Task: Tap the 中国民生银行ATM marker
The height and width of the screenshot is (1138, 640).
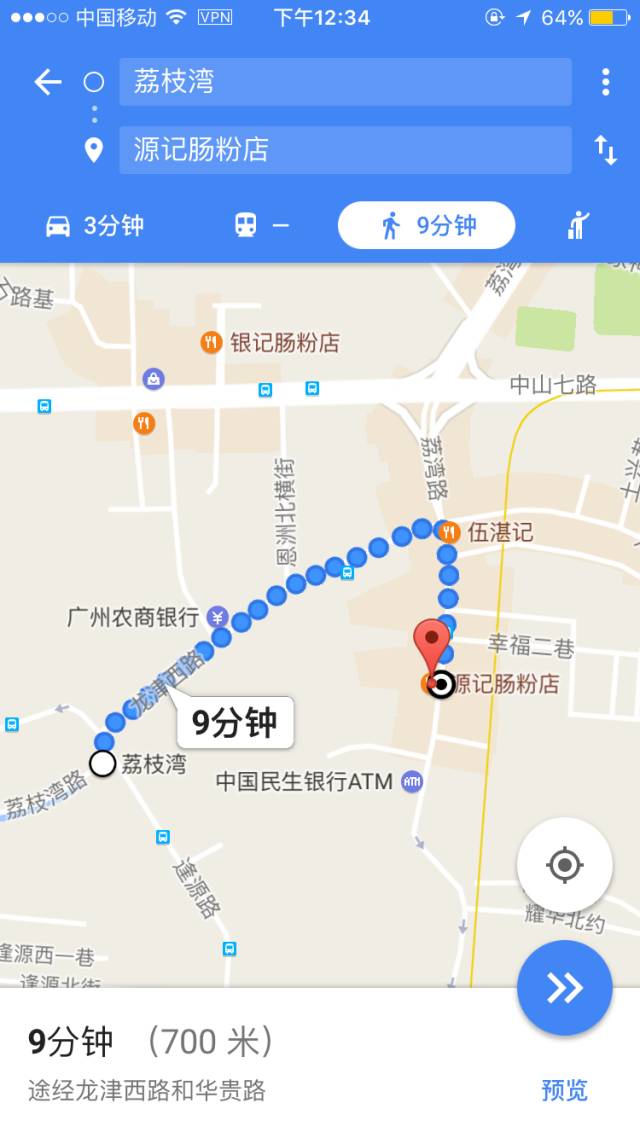Action: pos(411,782)
